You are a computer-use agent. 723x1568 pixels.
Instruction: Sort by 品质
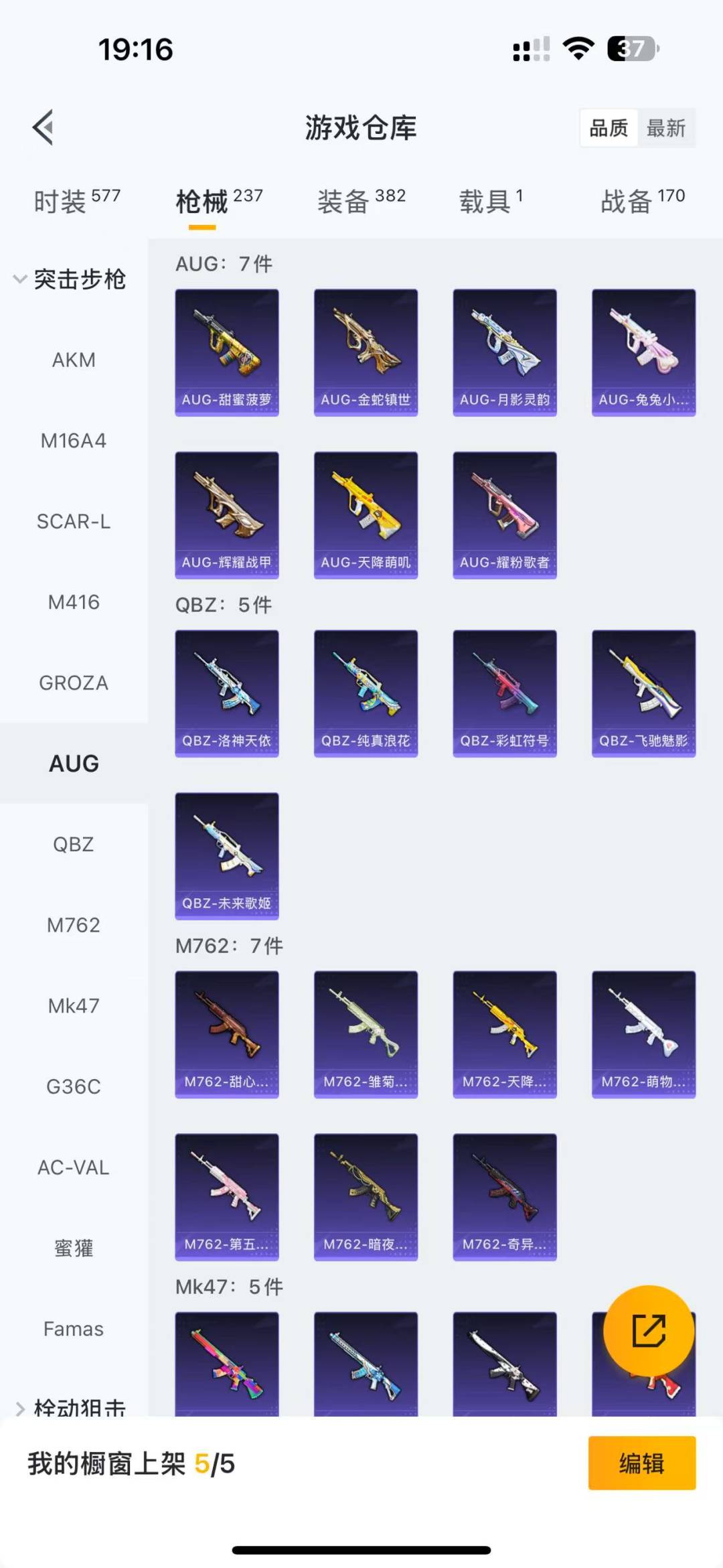pyautogui.click(x=609, y=128)
